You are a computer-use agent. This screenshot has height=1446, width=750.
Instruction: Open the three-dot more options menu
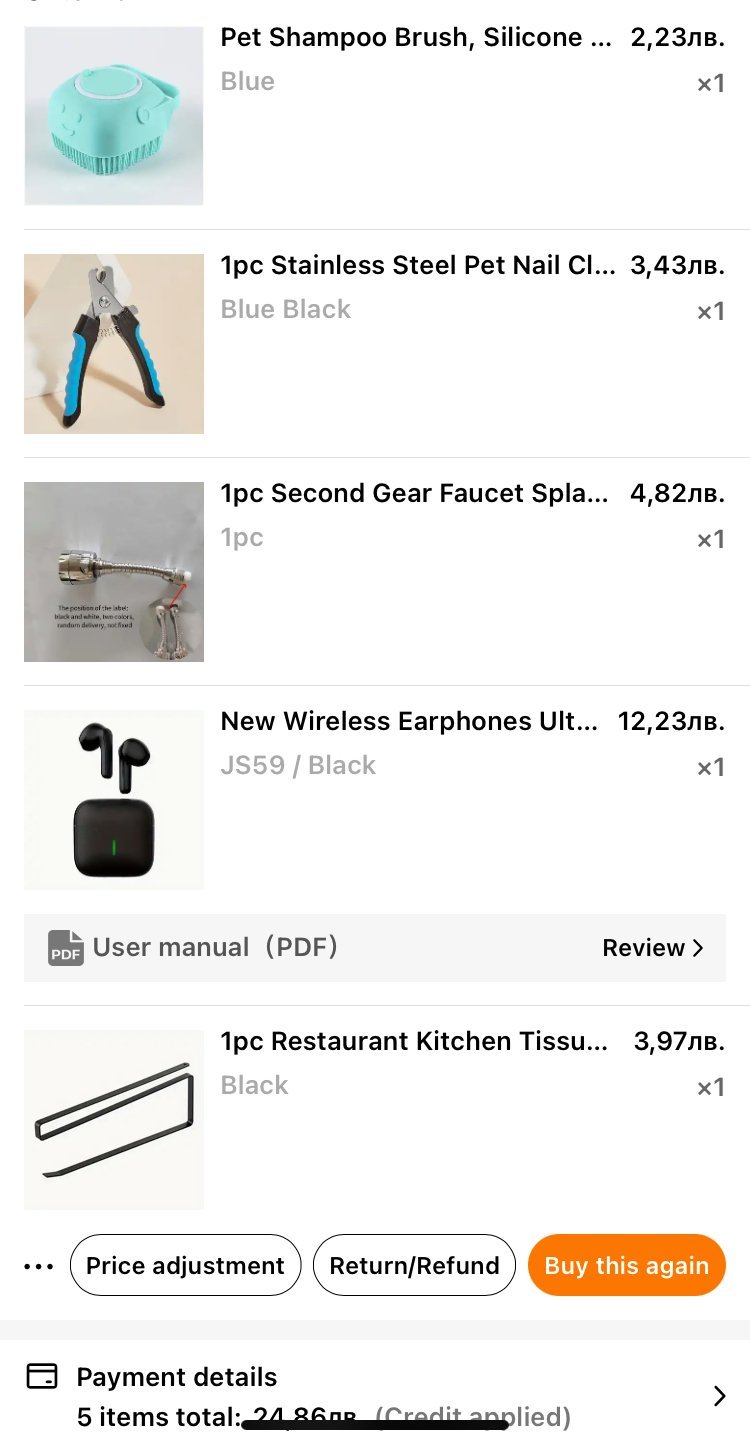point(38,1266)
